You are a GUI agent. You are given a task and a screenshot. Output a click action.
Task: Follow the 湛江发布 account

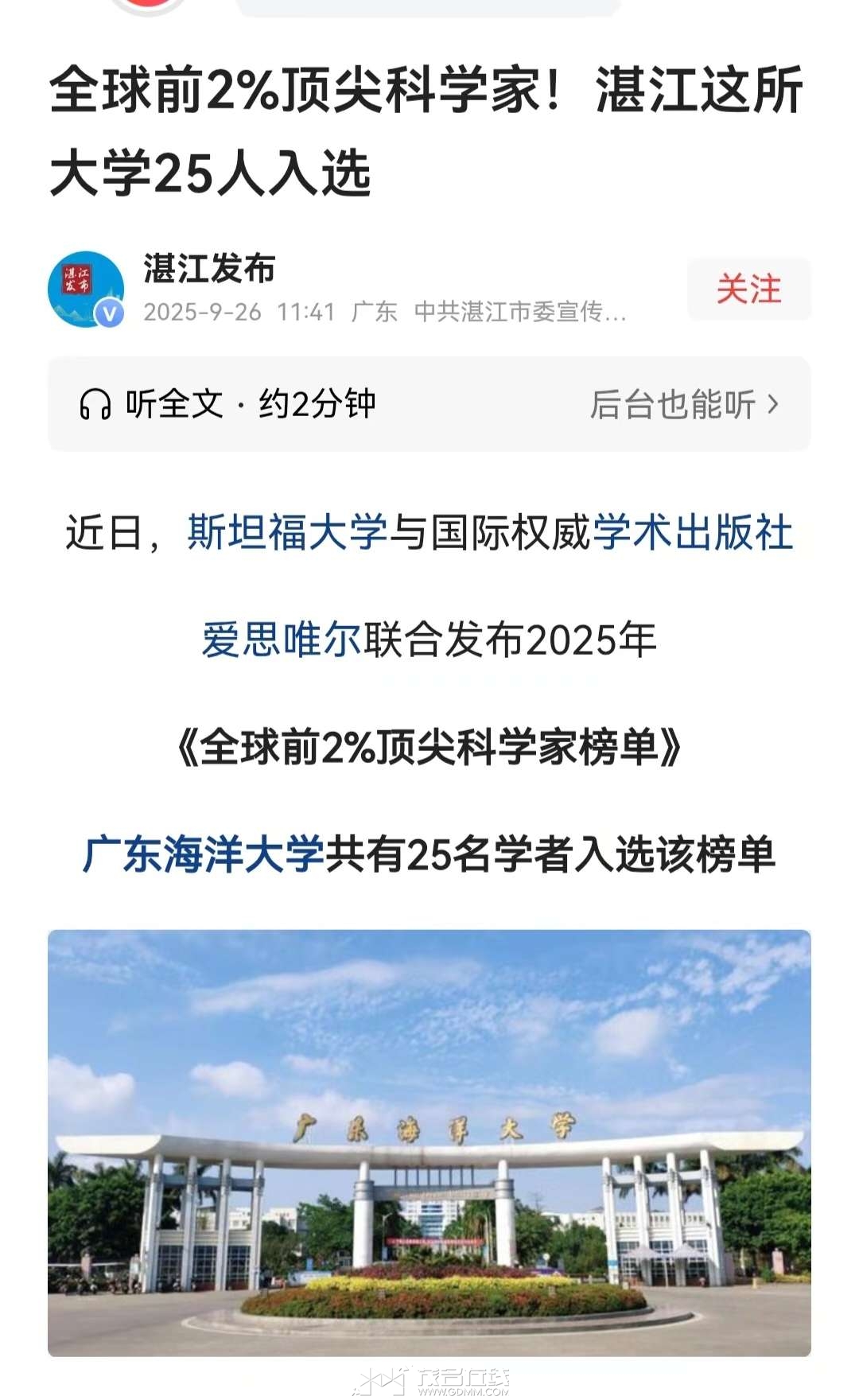coord(748,290)
